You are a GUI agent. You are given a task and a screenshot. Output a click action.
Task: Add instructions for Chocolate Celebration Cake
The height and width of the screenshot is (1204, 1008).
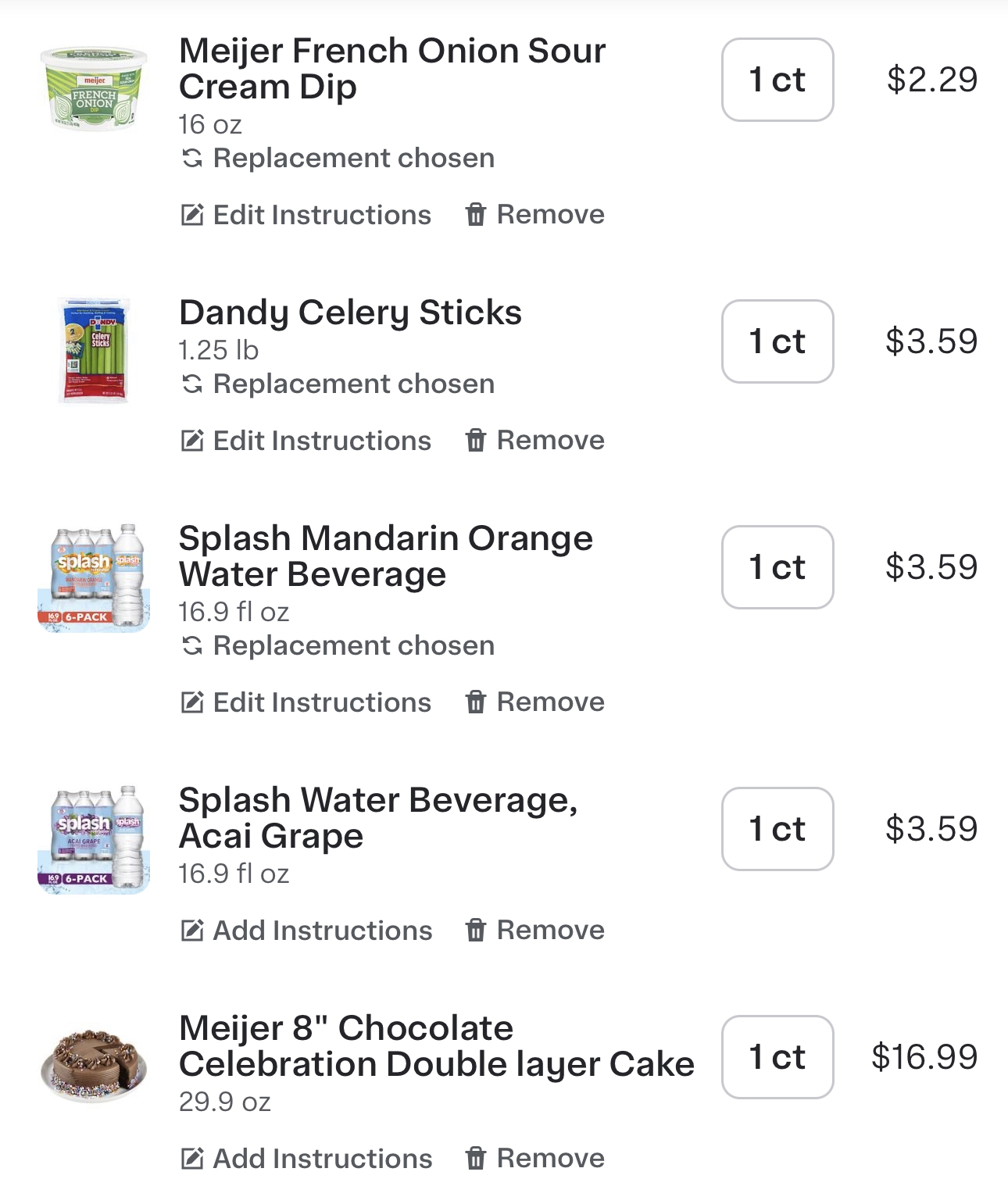coord(306,1159)
